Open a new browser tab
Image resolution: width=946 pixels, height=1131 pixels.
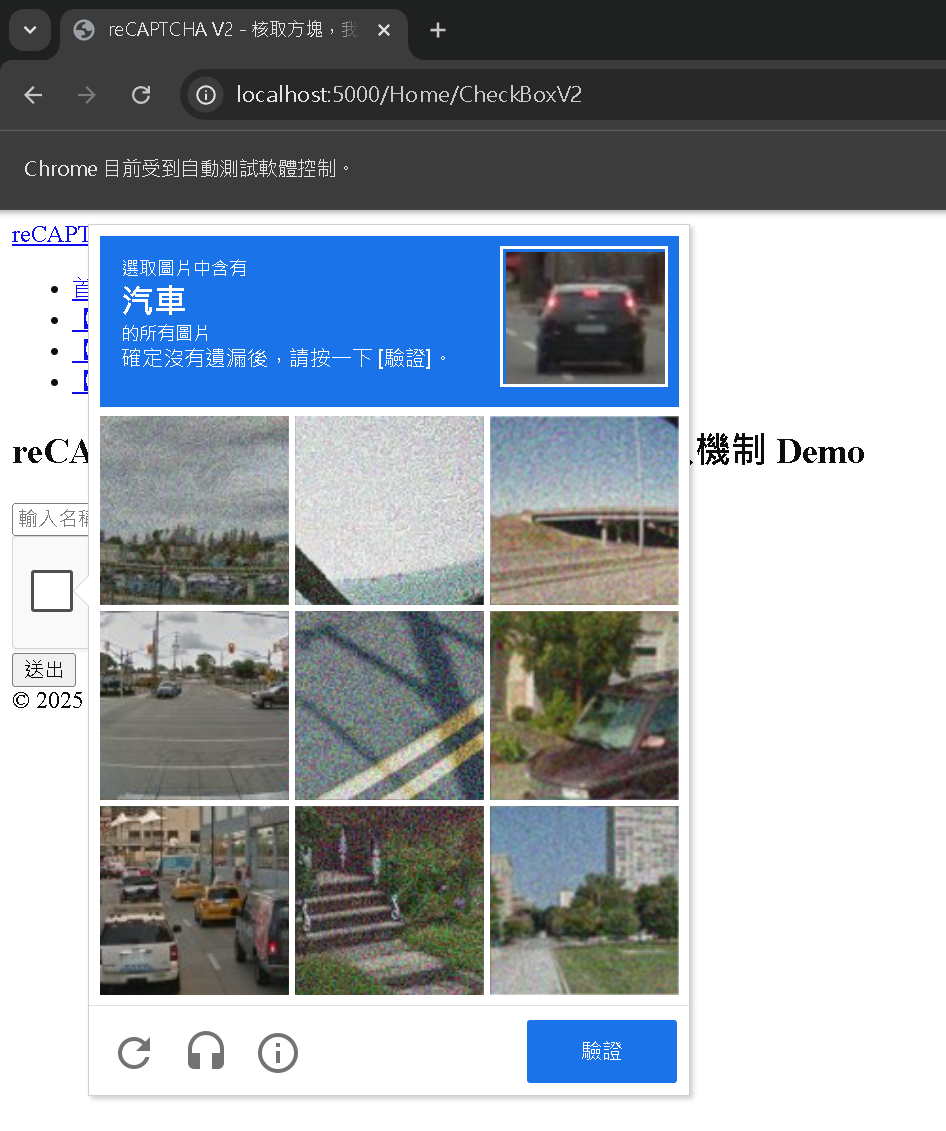coord(437,30)
